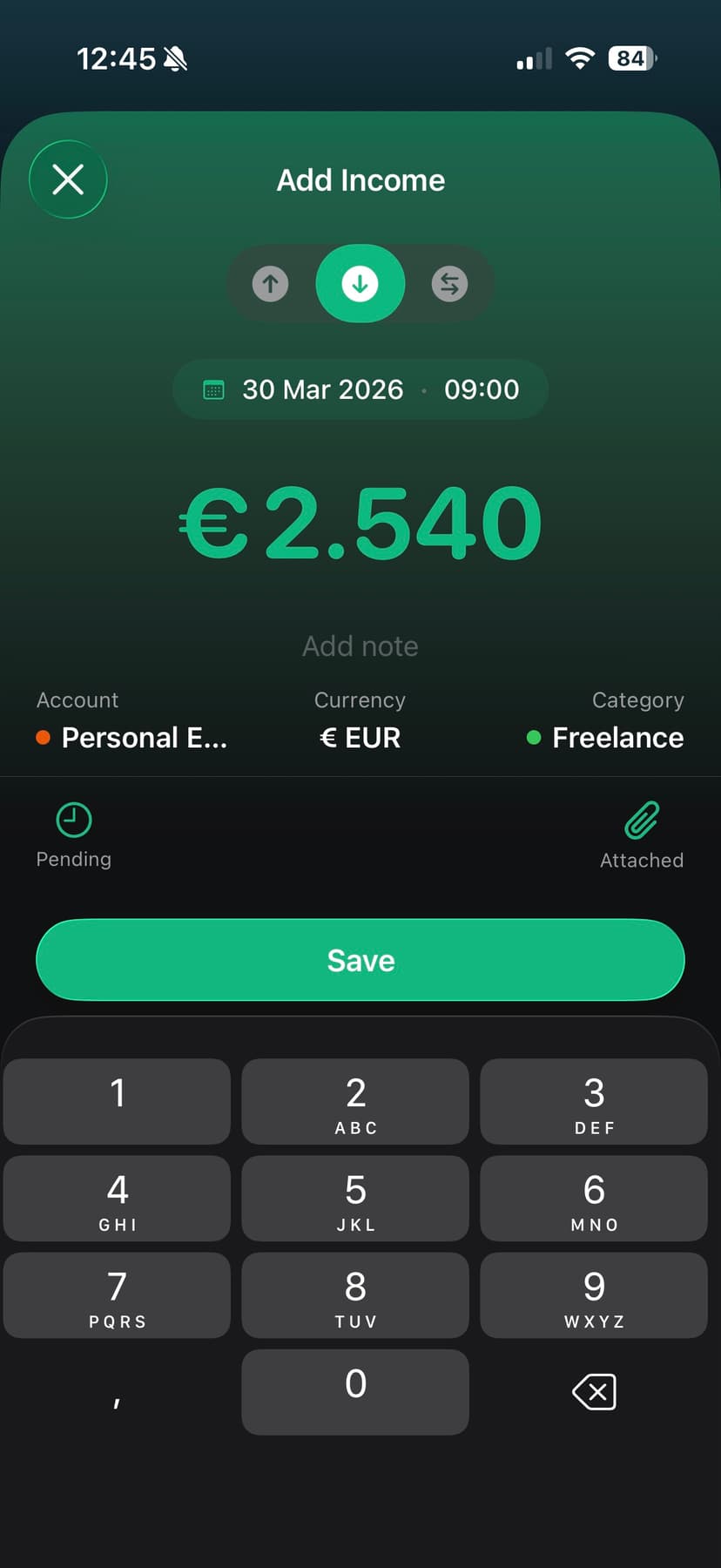721x1568 pixels.
Task: Change the Freelance category
Action: 606,737
